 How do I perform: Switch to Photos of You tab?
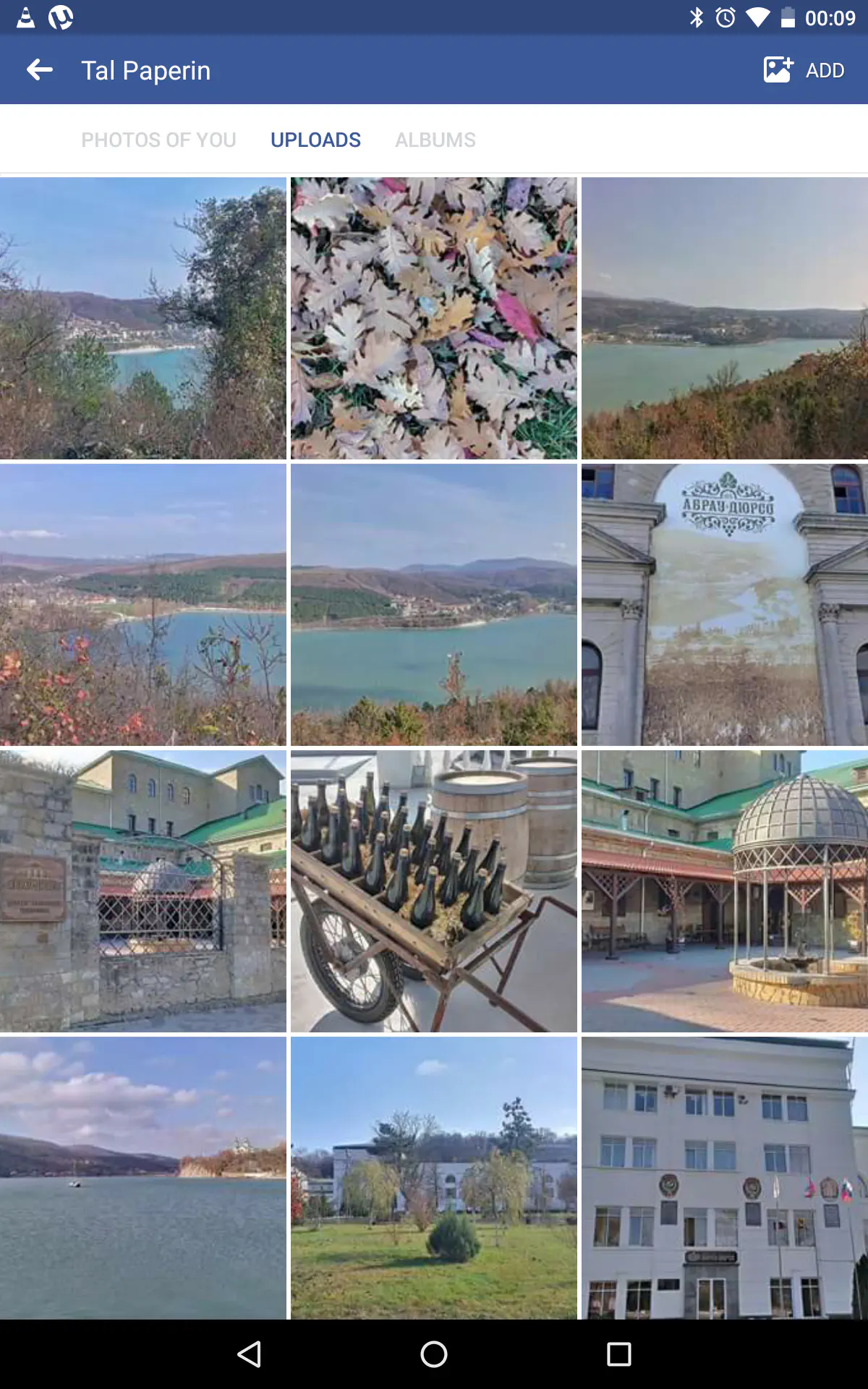158,140
